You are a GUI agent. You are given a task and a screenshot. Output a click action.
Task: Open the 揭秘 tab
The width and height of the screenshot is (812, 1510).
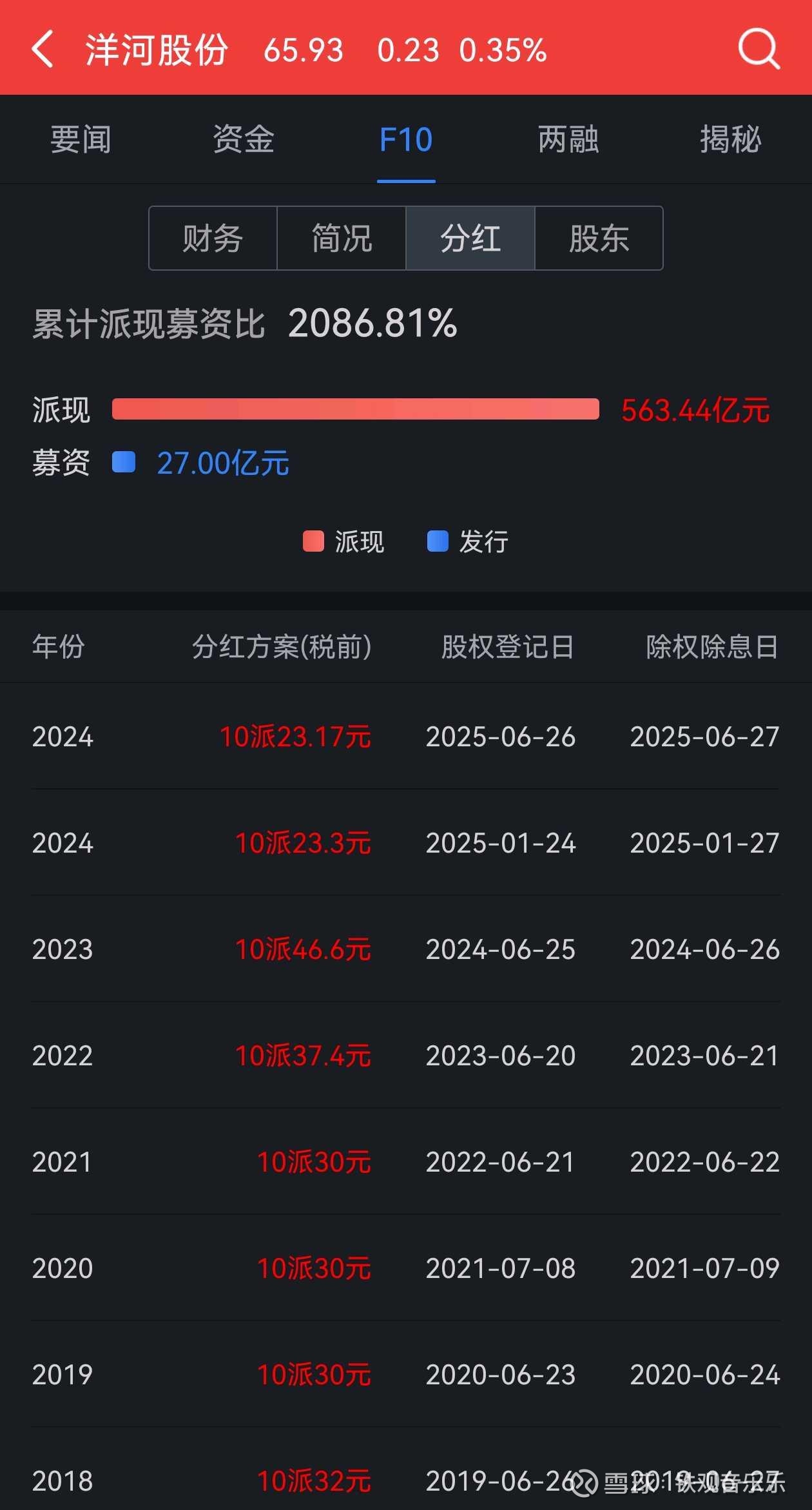tap(731, 139)
